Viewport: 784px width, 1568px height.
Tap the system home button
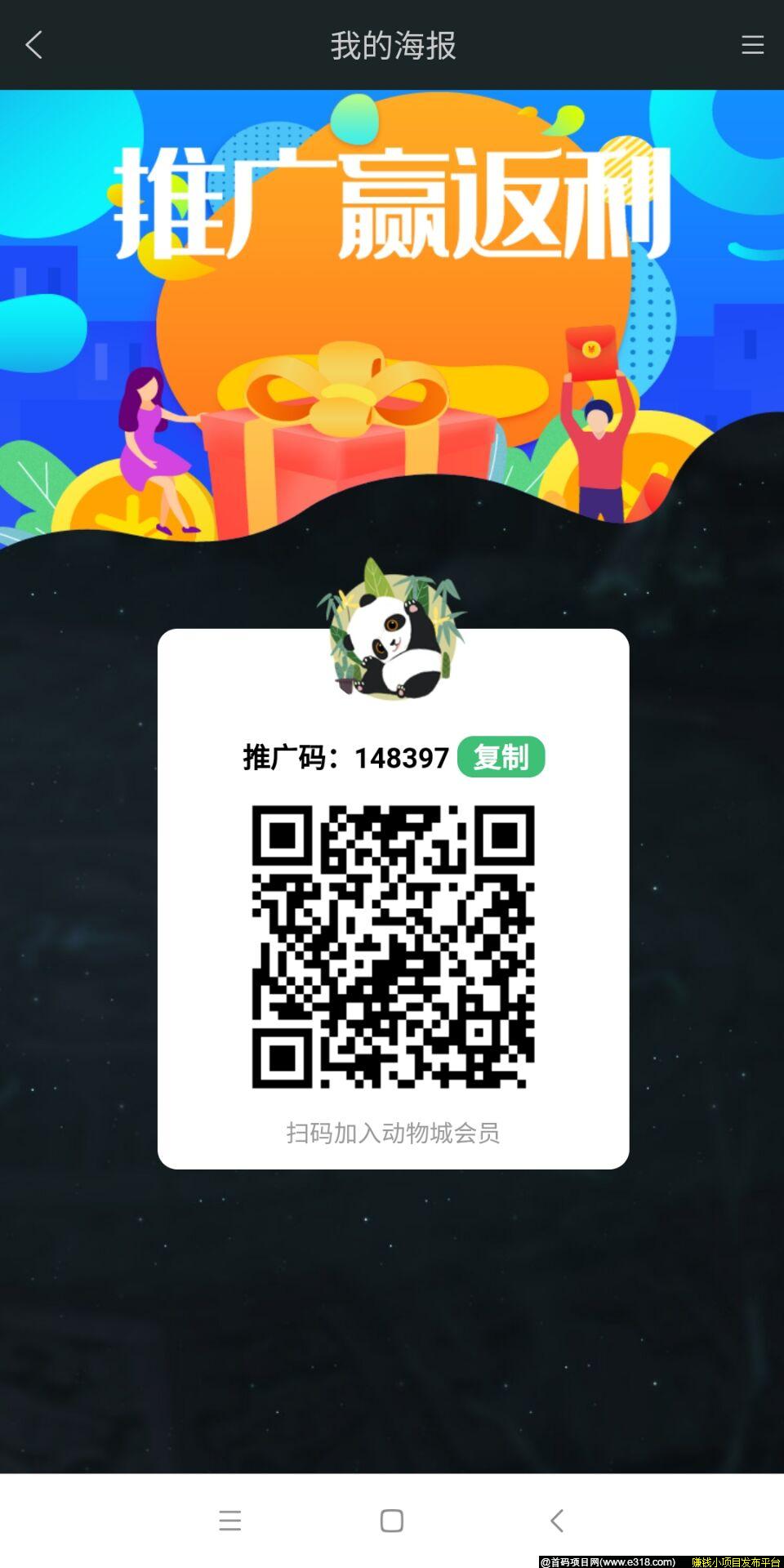(392, 1521)
